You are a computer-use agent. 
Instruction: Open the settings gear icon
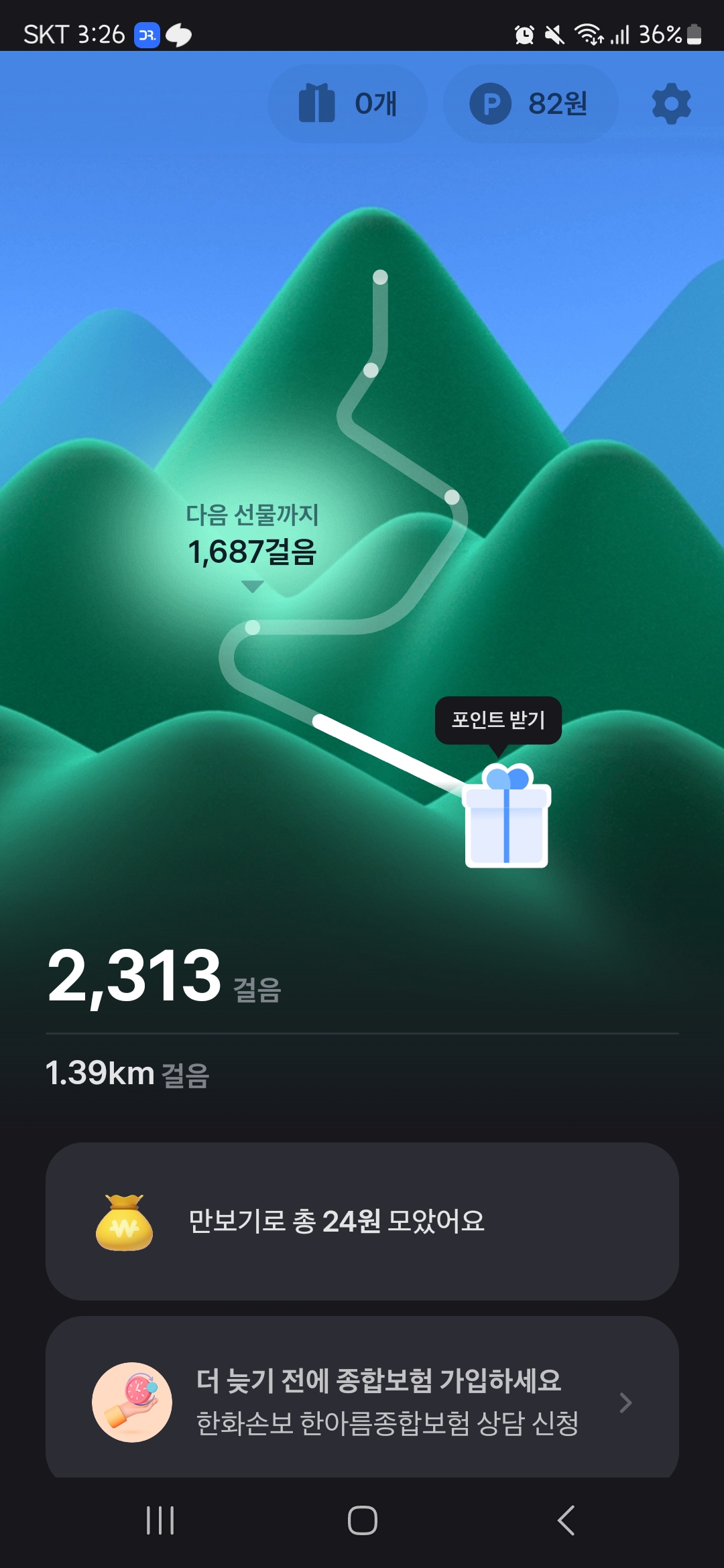(x=671, y=104)
